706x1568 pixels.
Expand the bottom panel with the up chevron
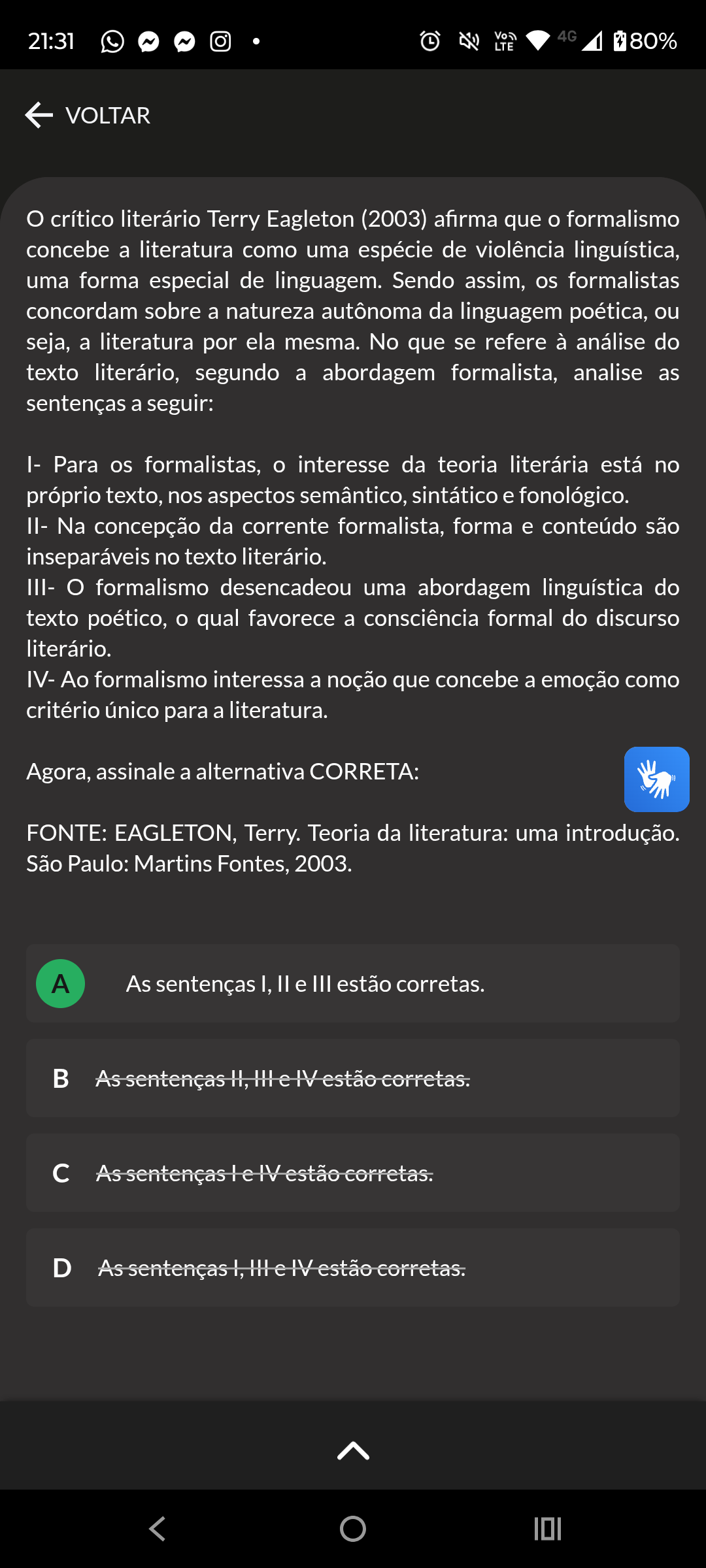[x=353, y=1450]
